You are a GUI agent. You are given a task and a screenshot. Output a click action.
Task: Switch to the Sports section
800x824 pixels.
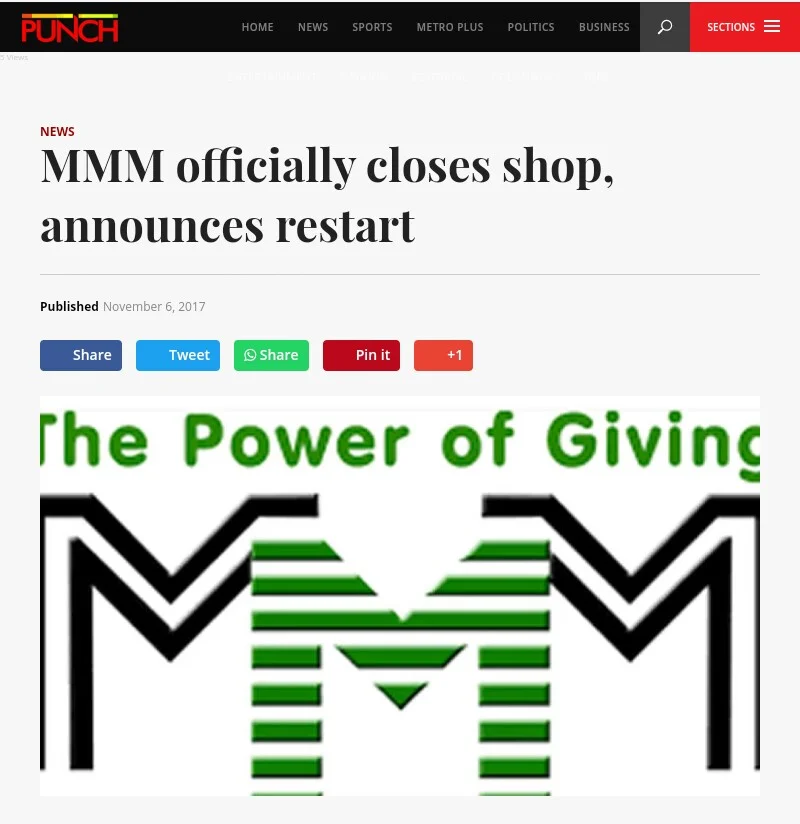click(372, 27)
